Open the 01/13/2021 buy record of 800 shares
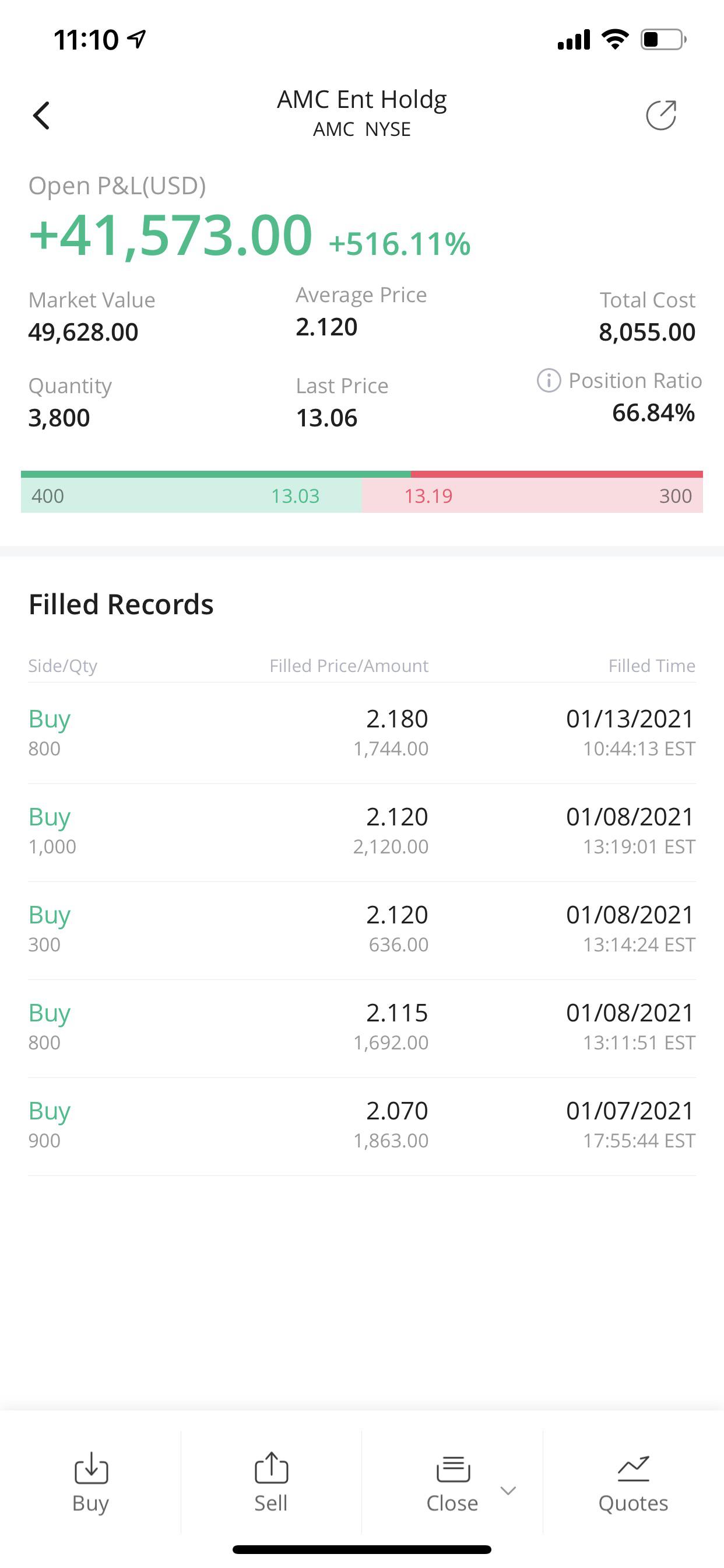724x1568 pixels. pos(361,733)
